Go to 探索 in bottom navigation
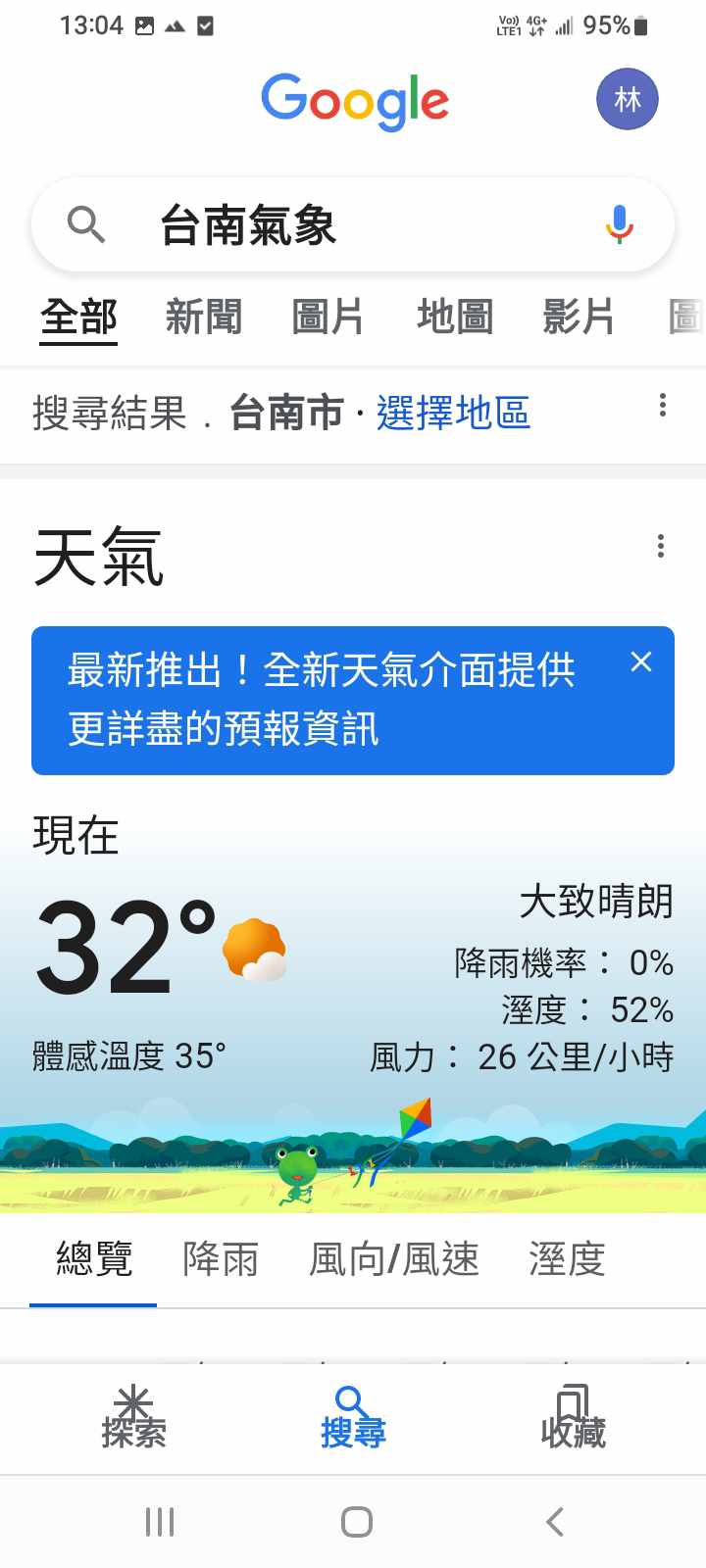 pyautogui.click(x=133, y=1418)
